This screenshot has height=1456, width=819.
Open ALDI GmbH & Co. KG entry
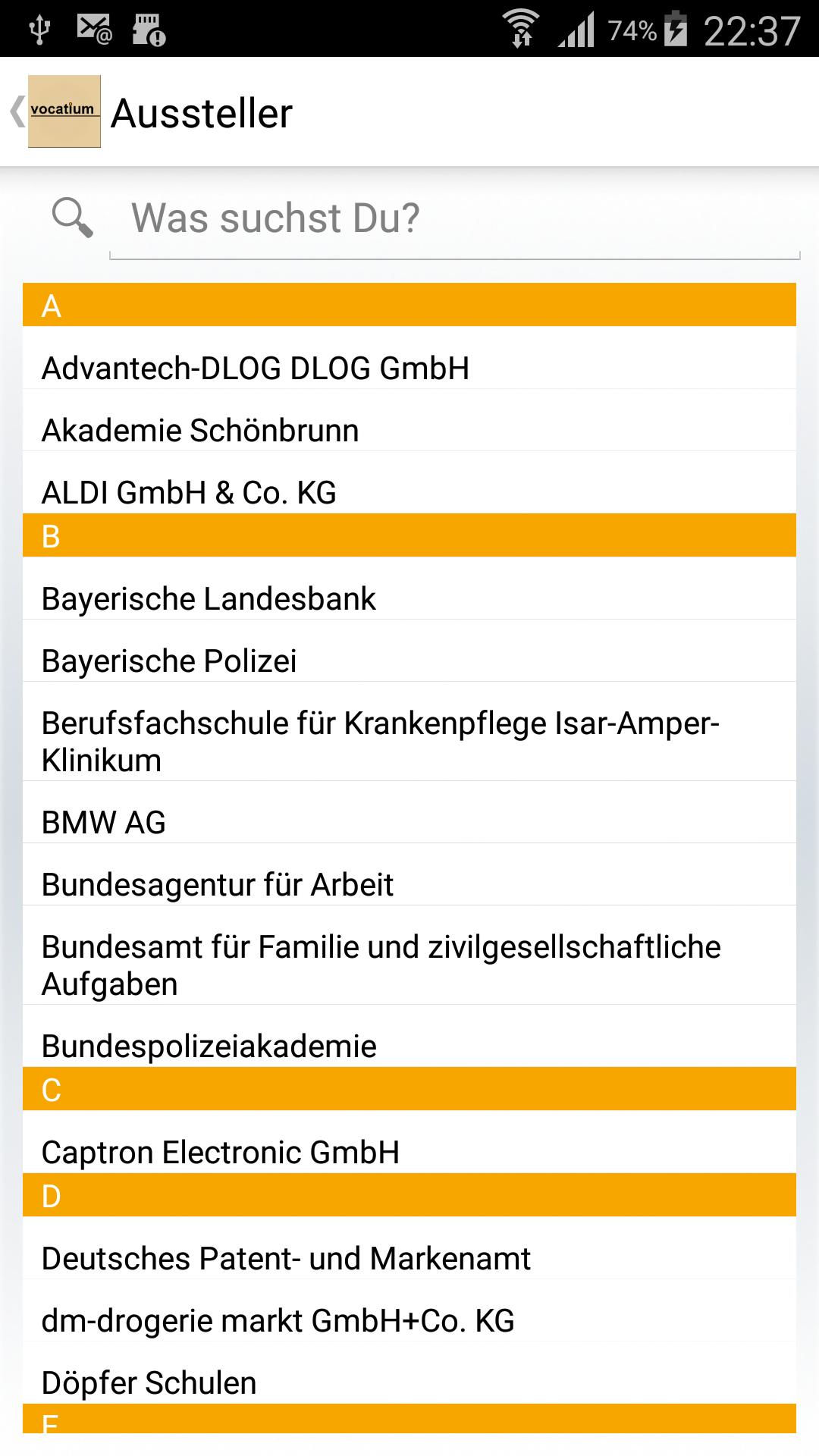(x=409, y=491)
